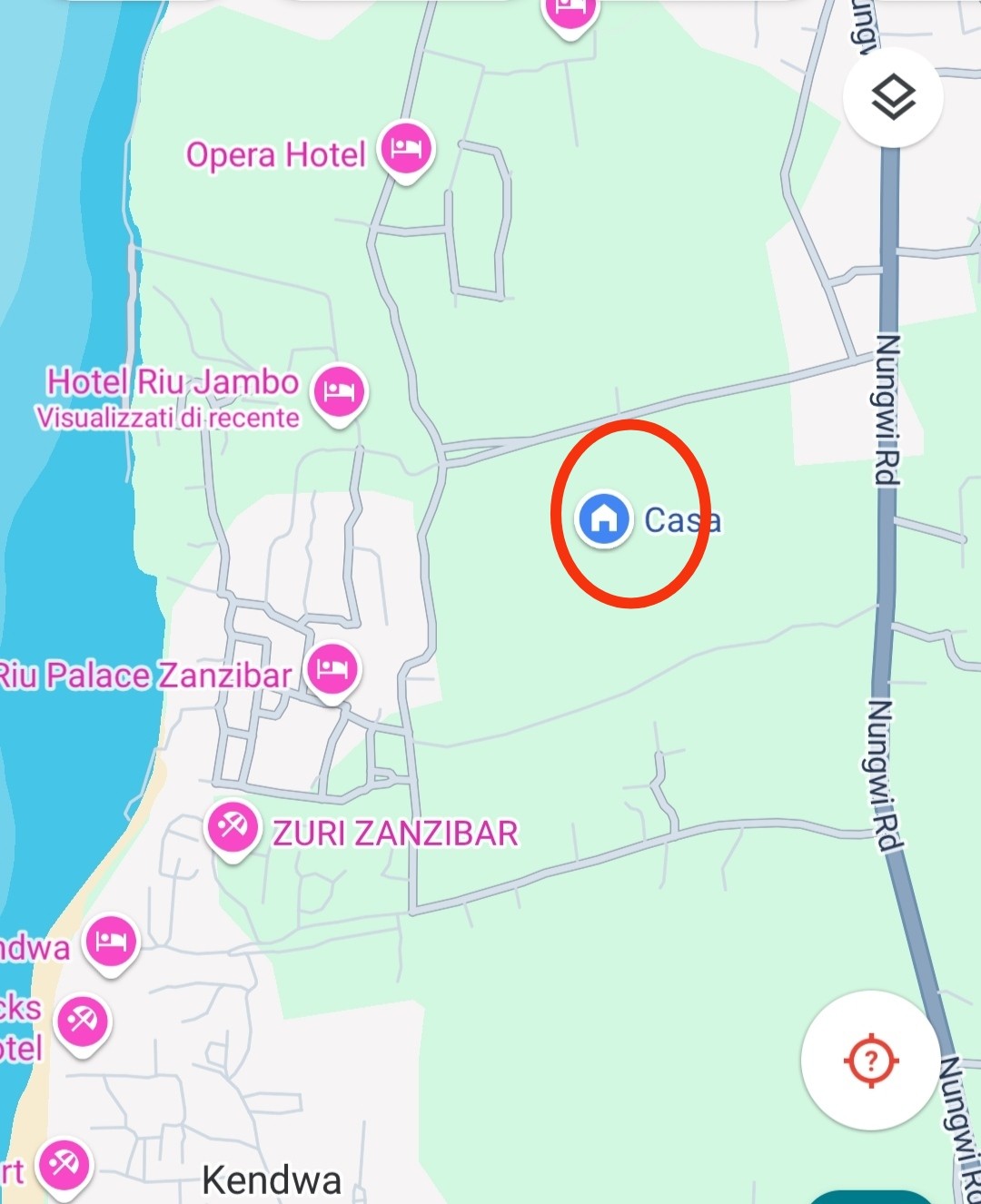Select the Casa home marker
This screenshot has width=981, height=1204.
[604, 518]
